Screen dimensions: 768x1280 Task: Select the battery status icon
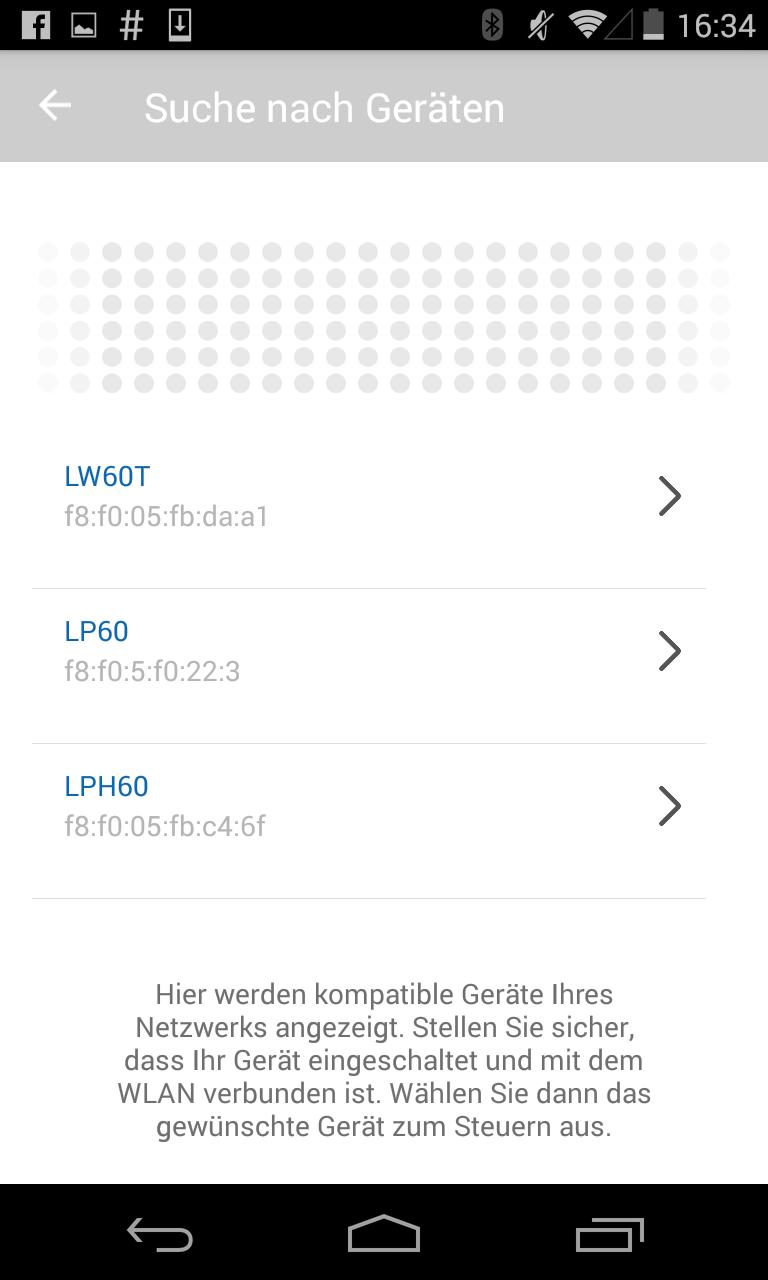click(x=654, y=24)
